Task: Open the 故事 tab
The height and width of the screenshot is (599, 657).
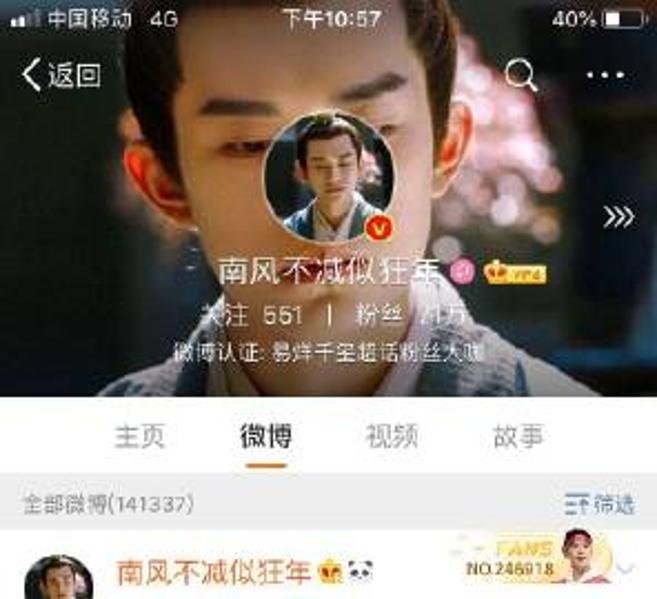Action: [518, 437]
